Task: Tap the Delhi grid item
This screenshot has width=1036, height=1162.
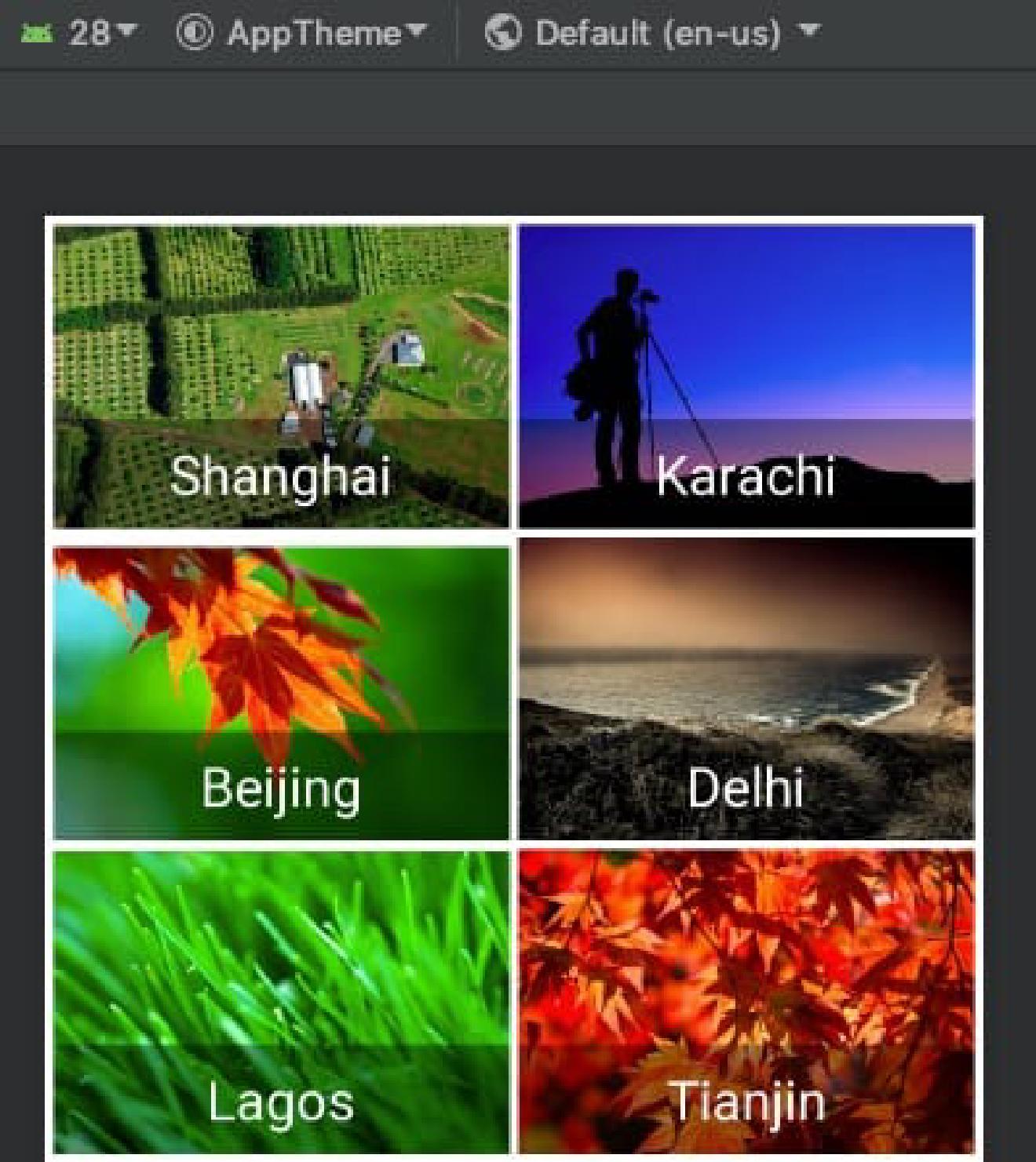Action: point(746,689)
